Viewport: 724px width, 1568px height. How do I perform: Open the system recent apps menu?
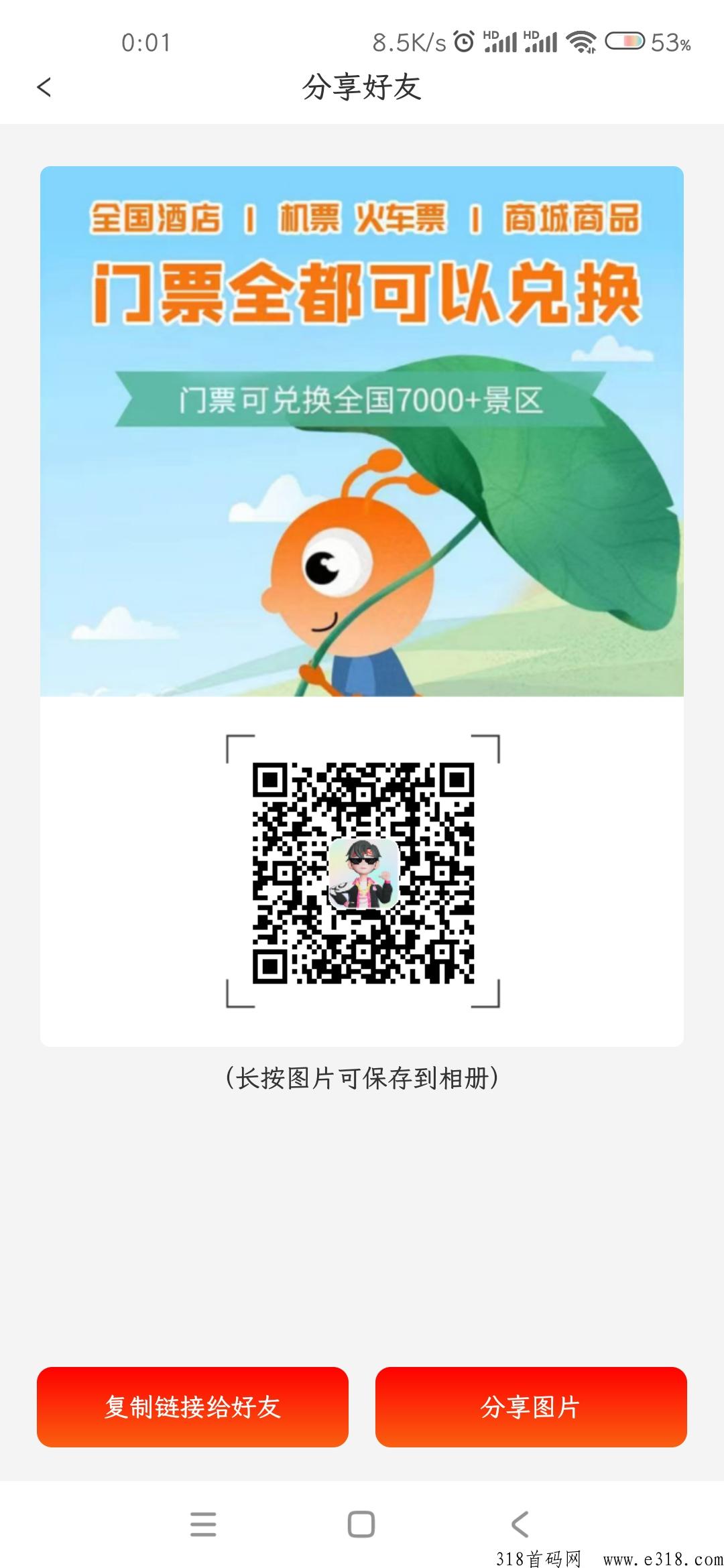203,1524
